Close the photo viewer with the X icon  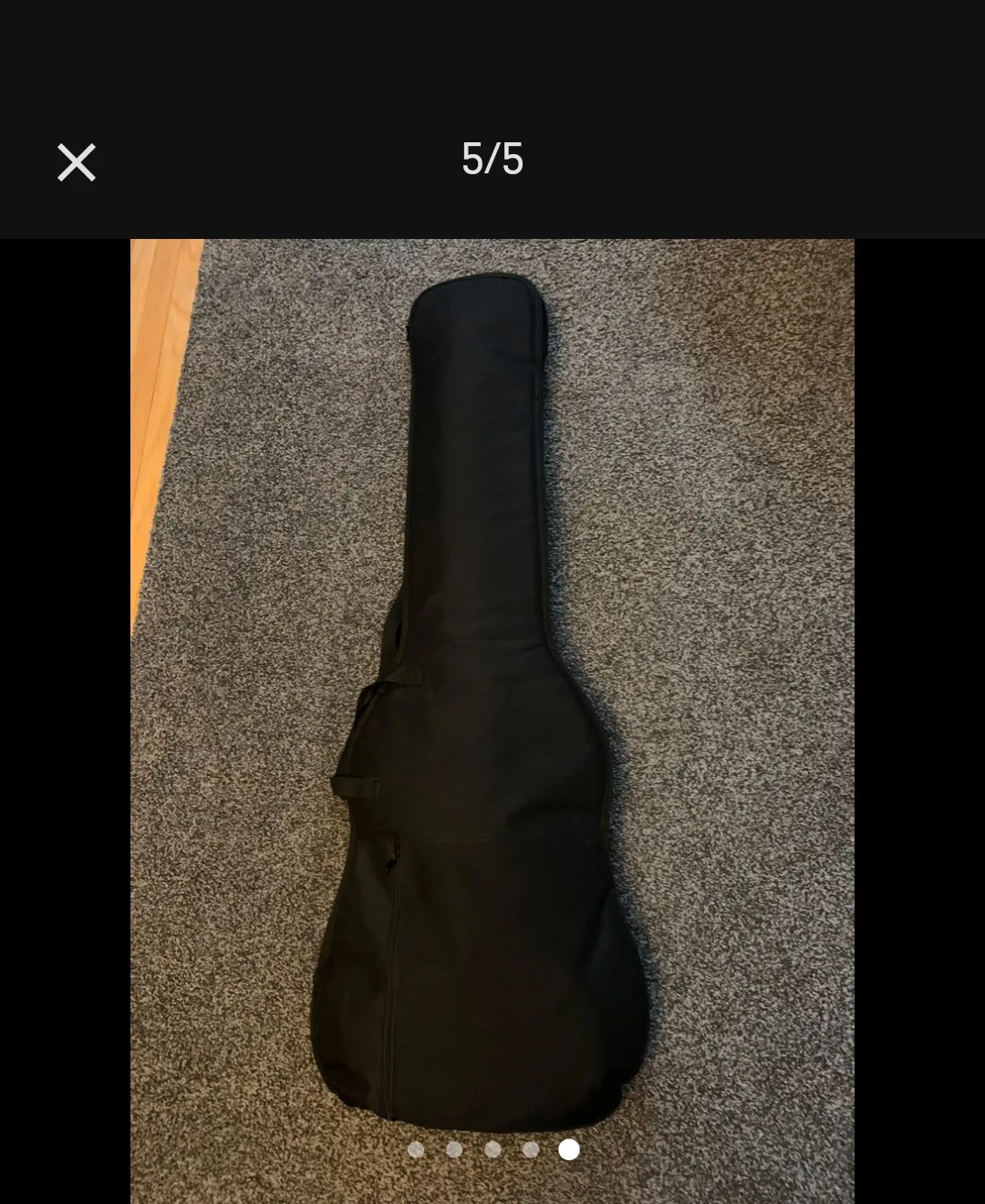coord(76,161)
